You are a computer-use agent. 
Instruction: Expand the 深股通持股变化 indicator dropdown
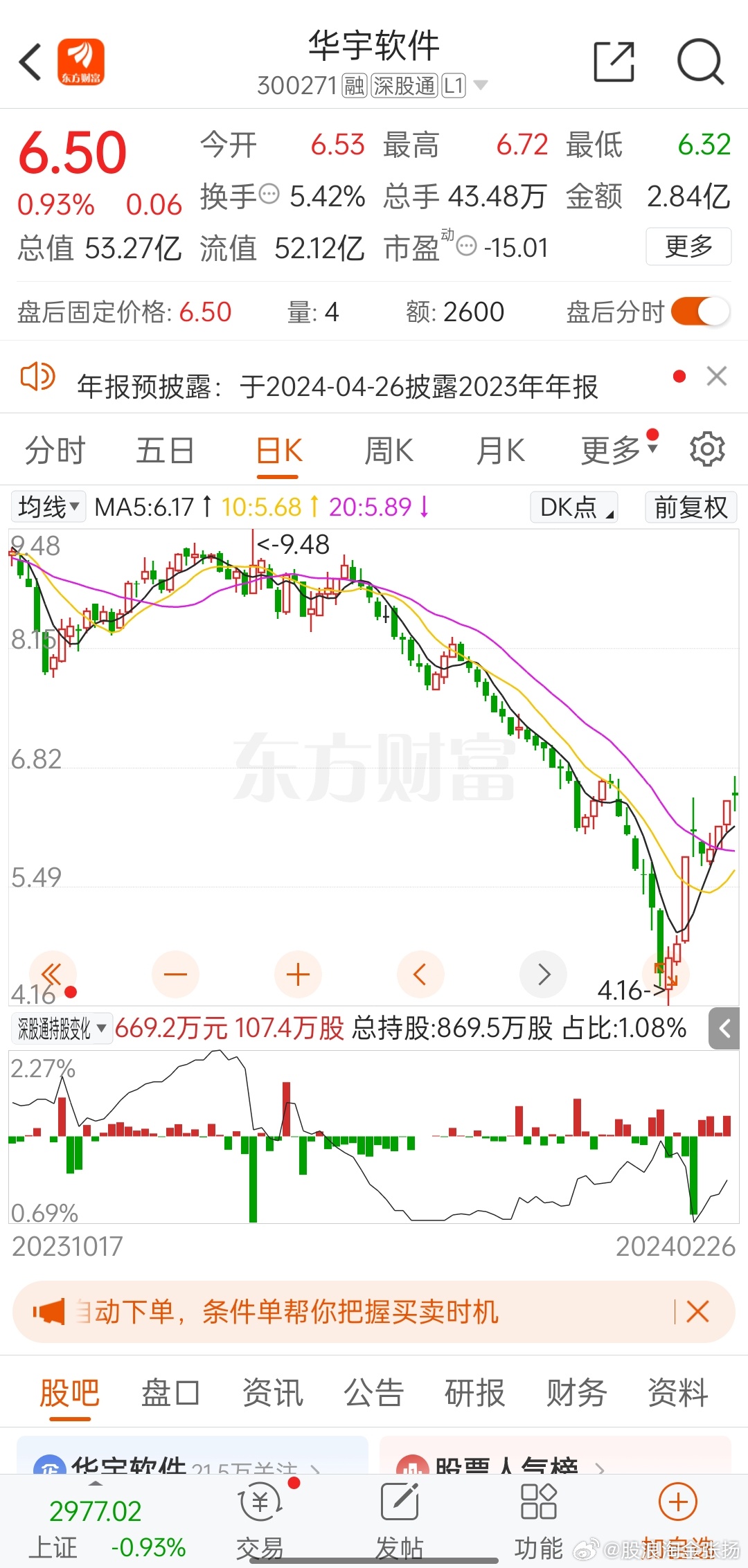click(61, 1029)
